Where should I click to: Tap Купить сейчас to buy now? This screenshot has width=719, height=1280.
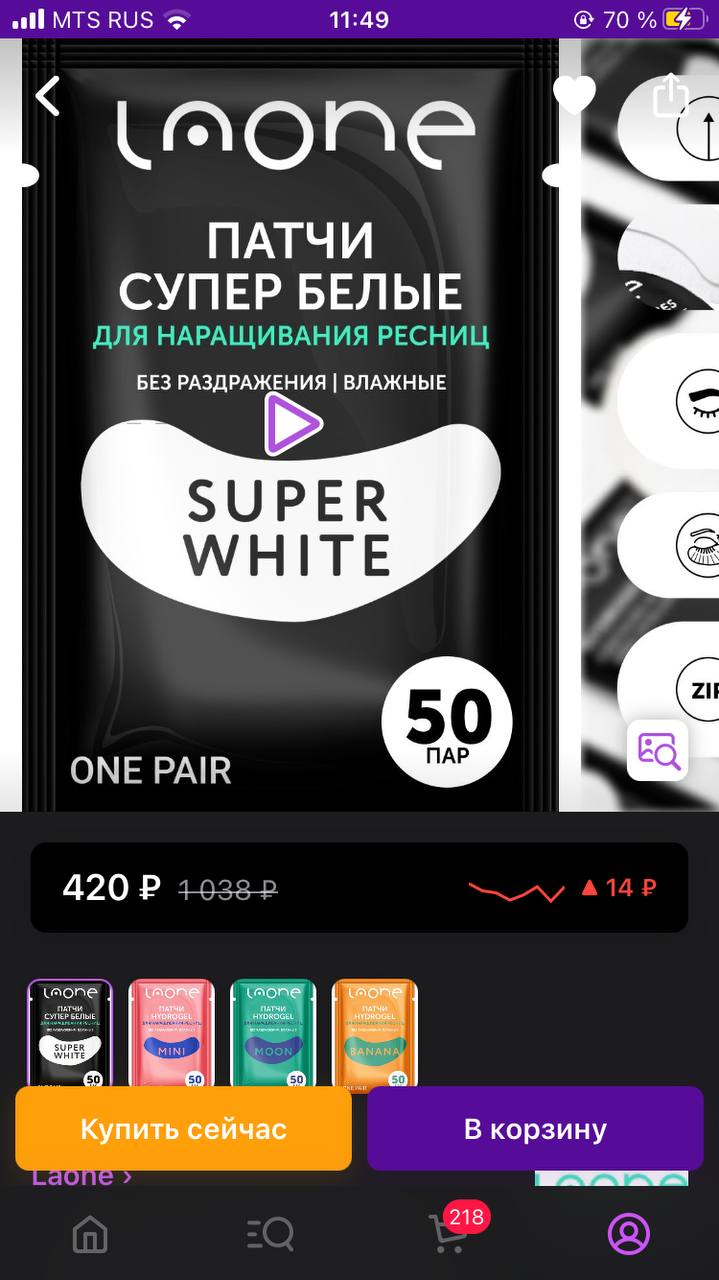(183, 1128)
